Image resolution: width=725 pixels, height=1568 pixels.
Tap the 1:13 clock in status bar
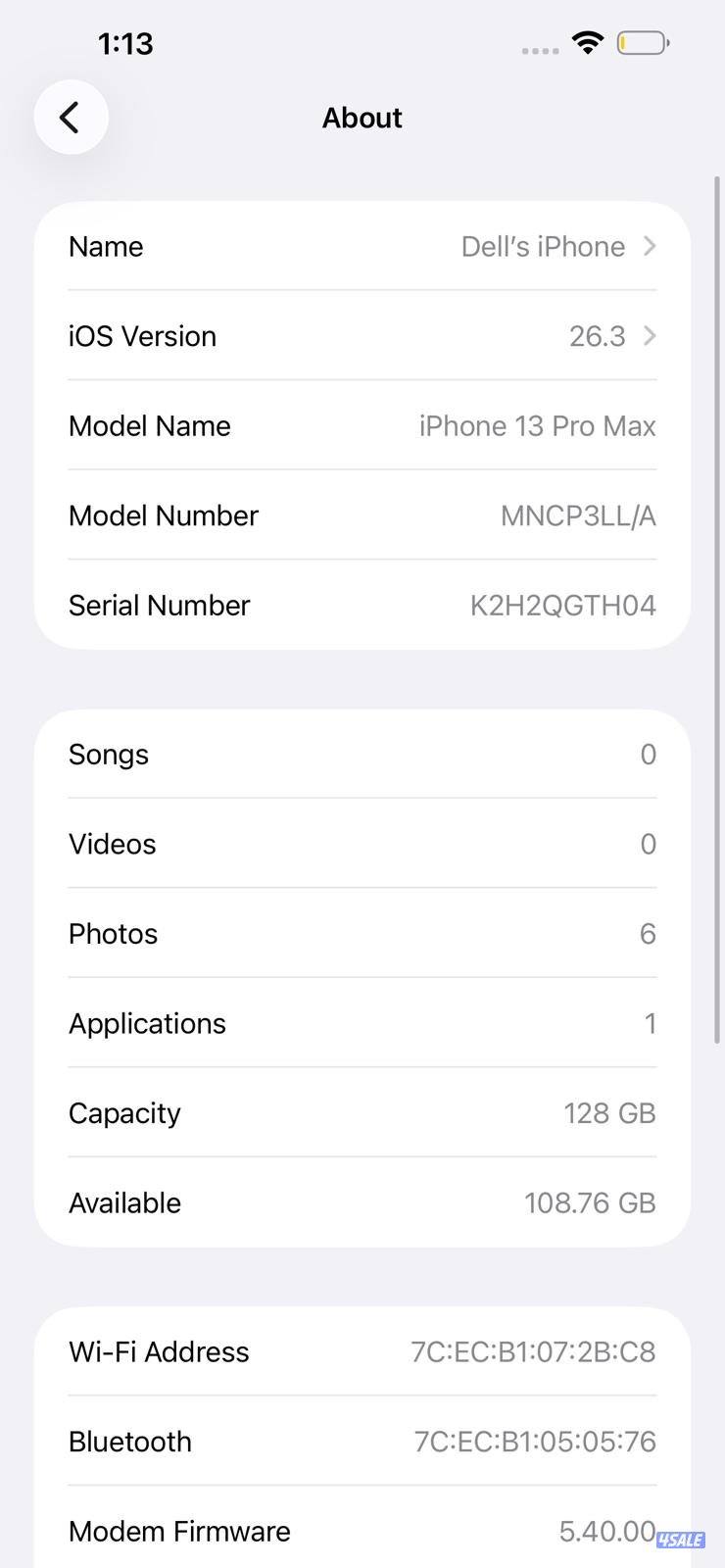[x=125, y=42]
